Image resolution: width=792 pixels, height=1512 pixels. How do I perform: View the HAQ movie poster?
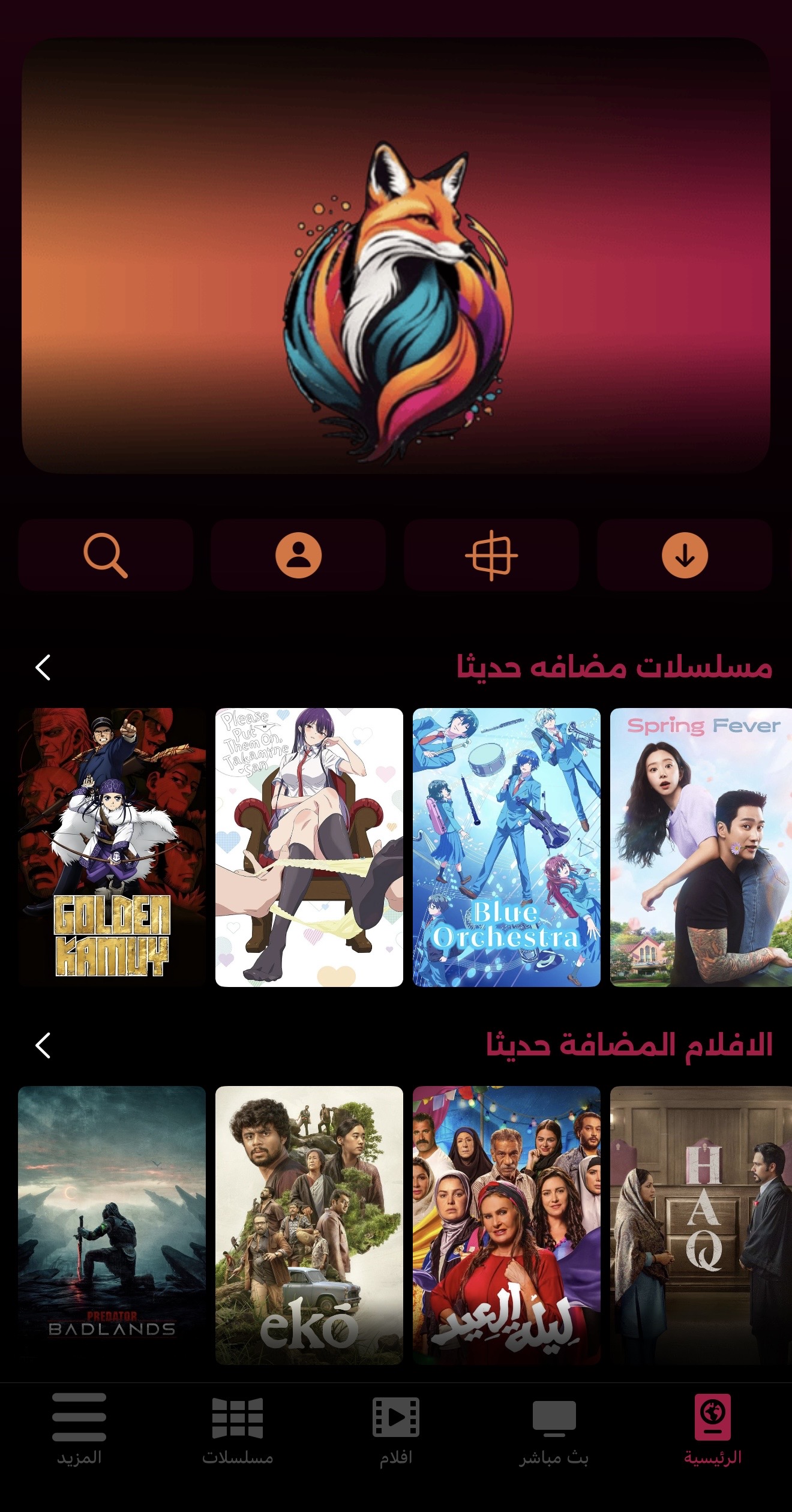(701, 1225)
